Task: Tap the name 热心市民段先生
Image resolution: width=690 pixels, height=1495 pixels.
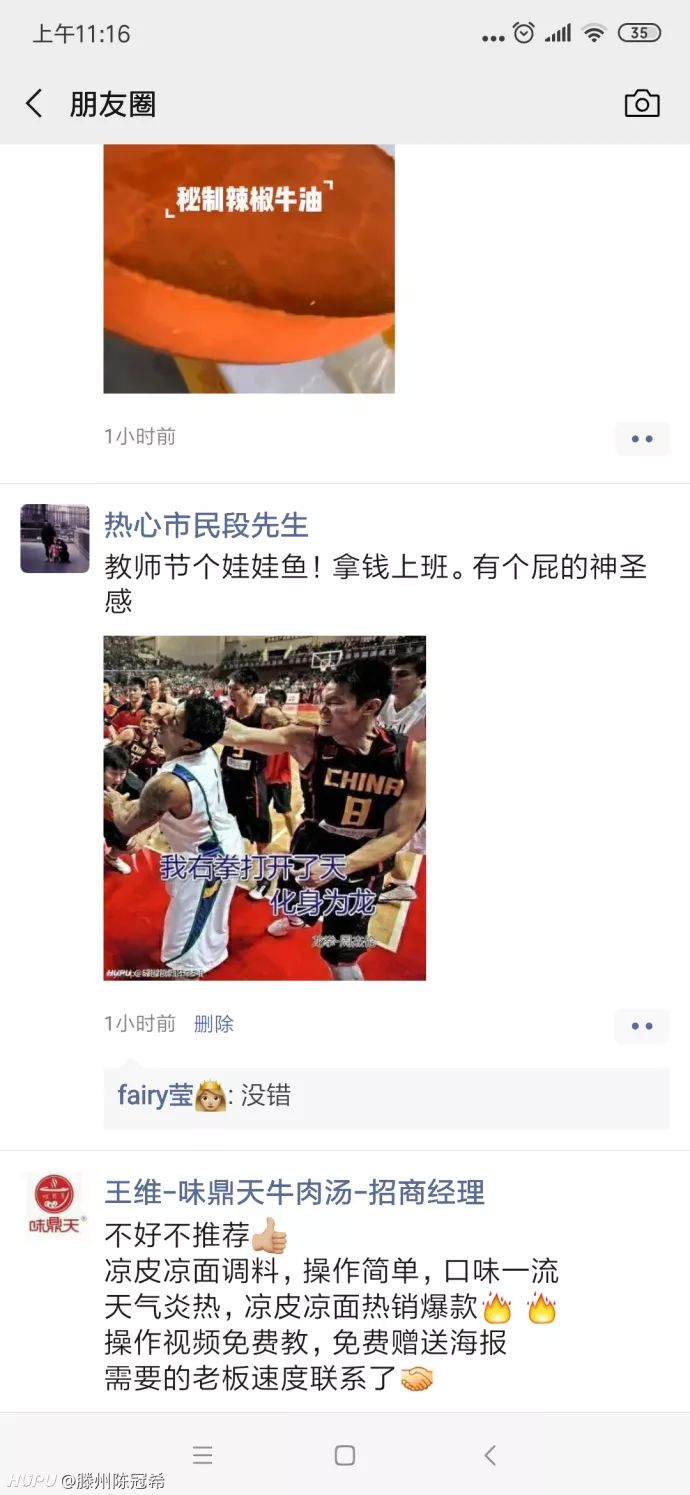Action: click(x=206, y=525)
